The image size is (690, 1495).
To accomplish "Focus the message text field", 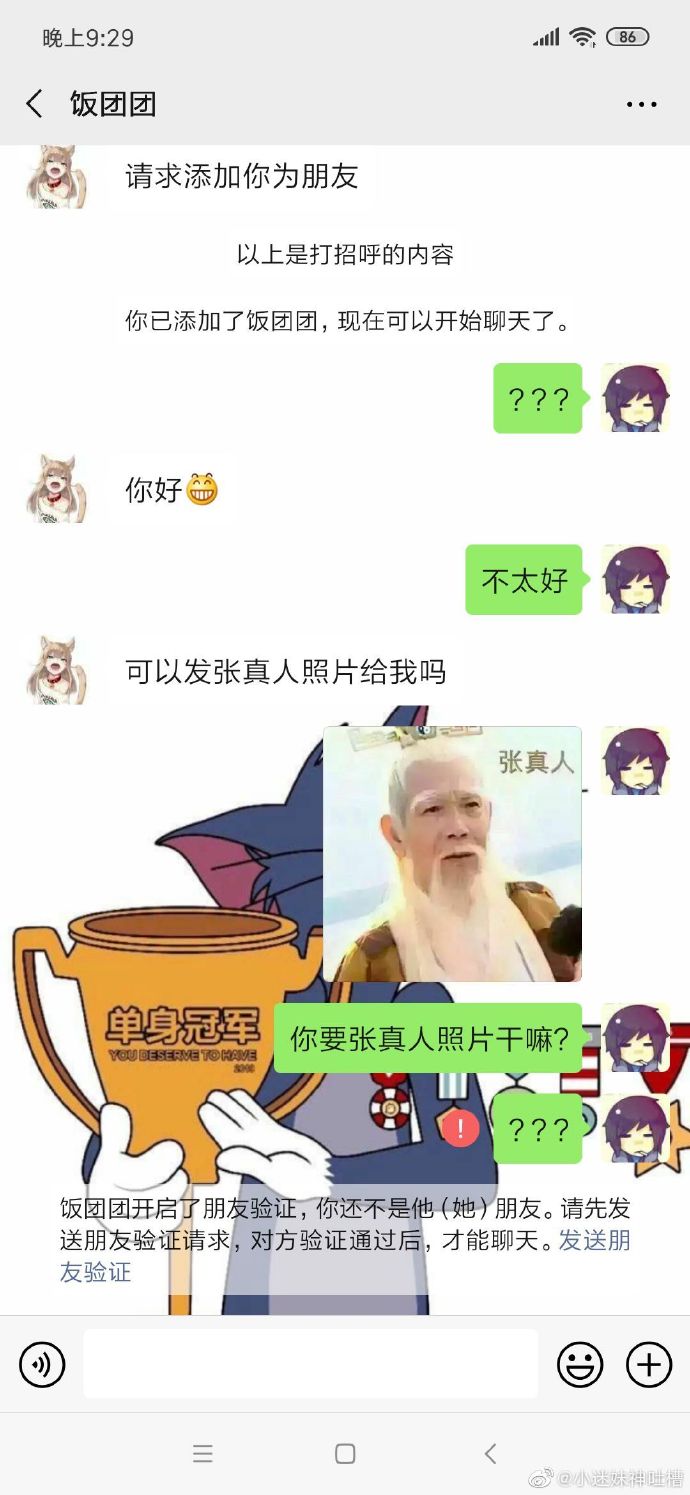I will click(x=310, y=1364).
